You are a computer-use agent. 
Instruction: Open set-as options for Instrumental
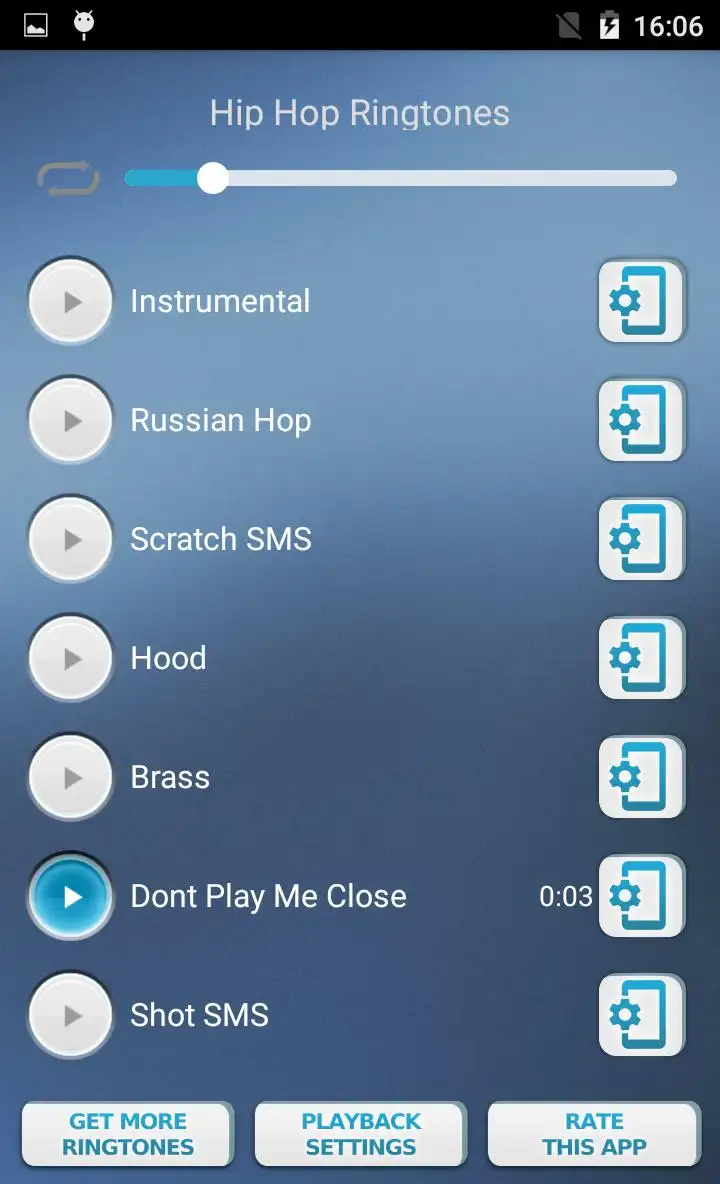coord(642,301)
